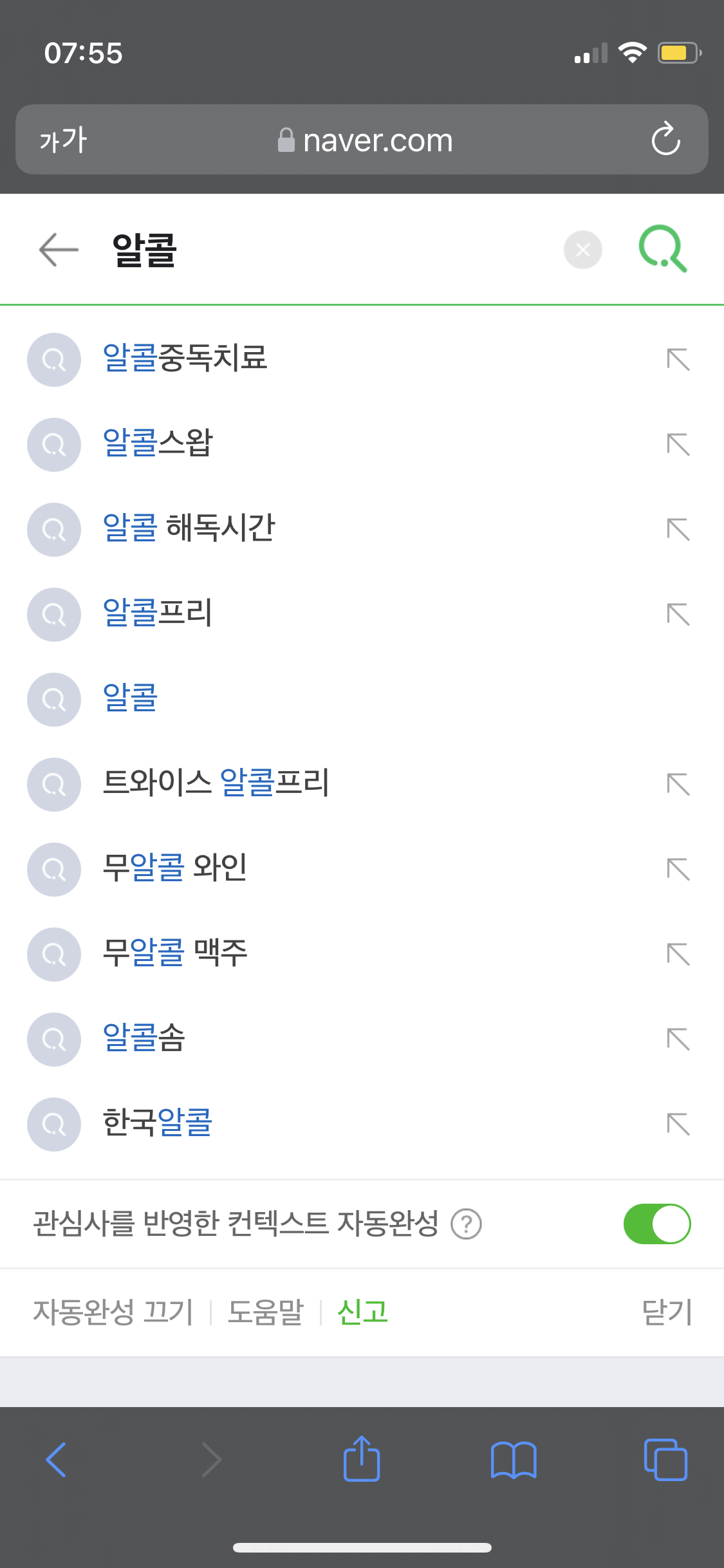Open the help icon next to 컨텍스트 자동완성
Image resolution: width=724 pixels, height=1568 pixels.
click(466, 1224)
